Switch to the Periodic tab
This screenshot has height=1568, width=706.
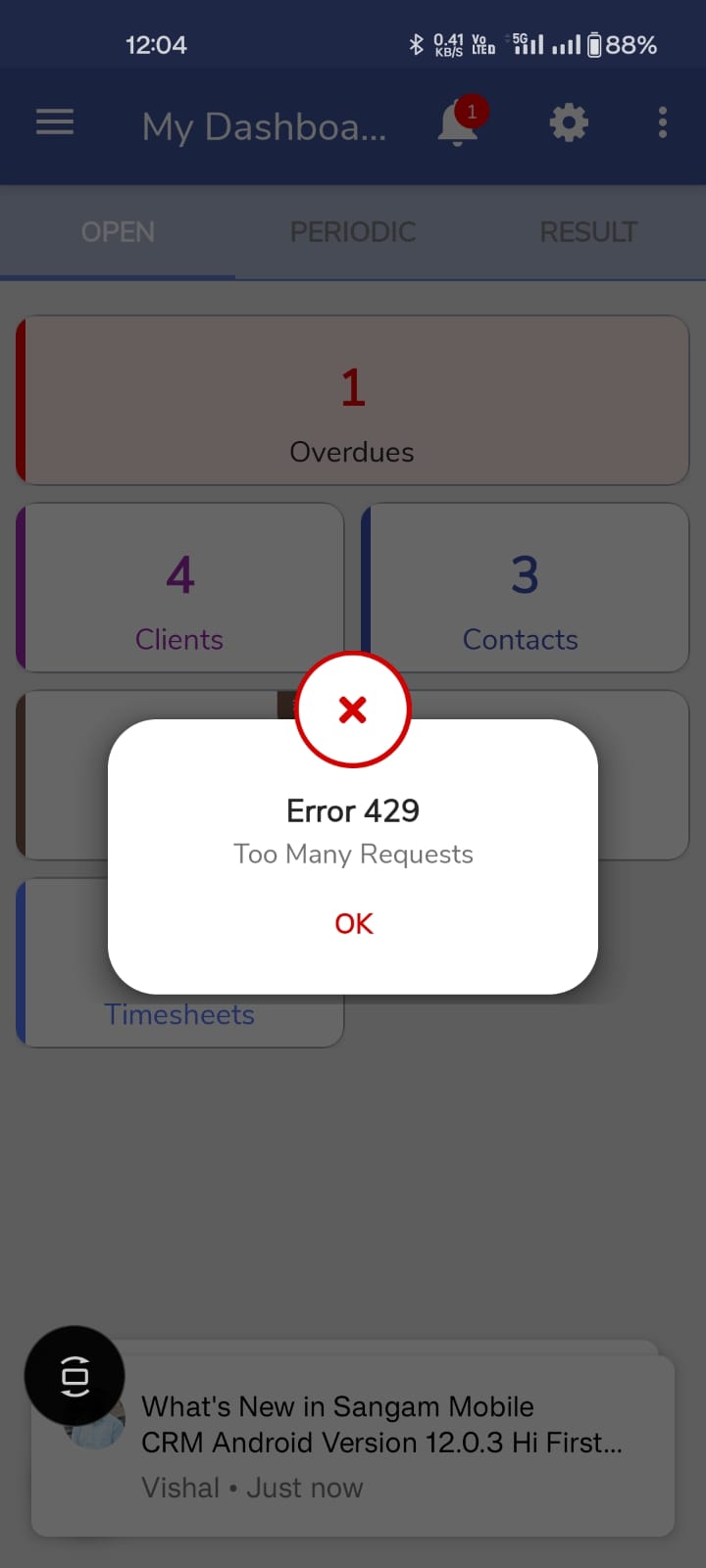(353, 232)
